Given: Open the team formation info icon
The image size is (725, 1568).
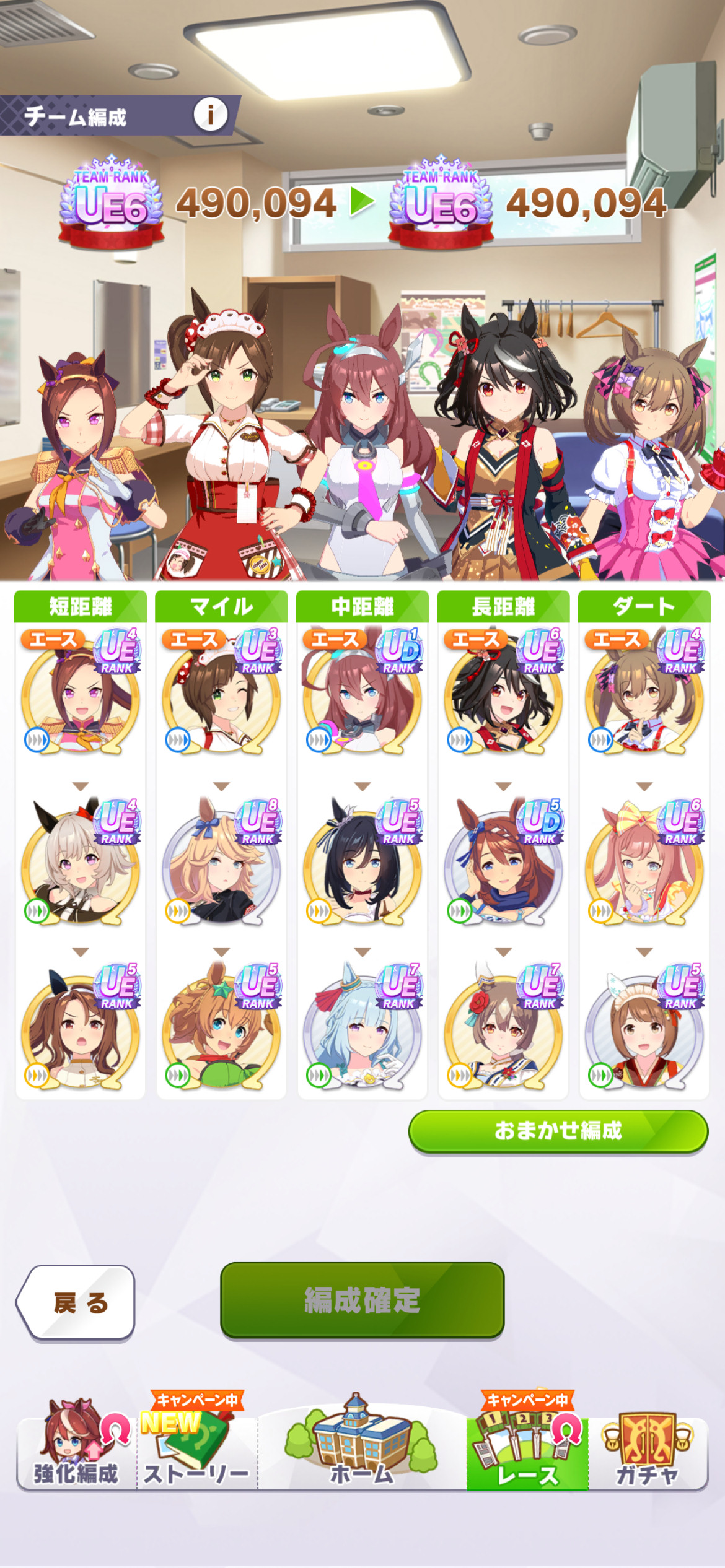Looking at the screenshot, I should 210,115.
